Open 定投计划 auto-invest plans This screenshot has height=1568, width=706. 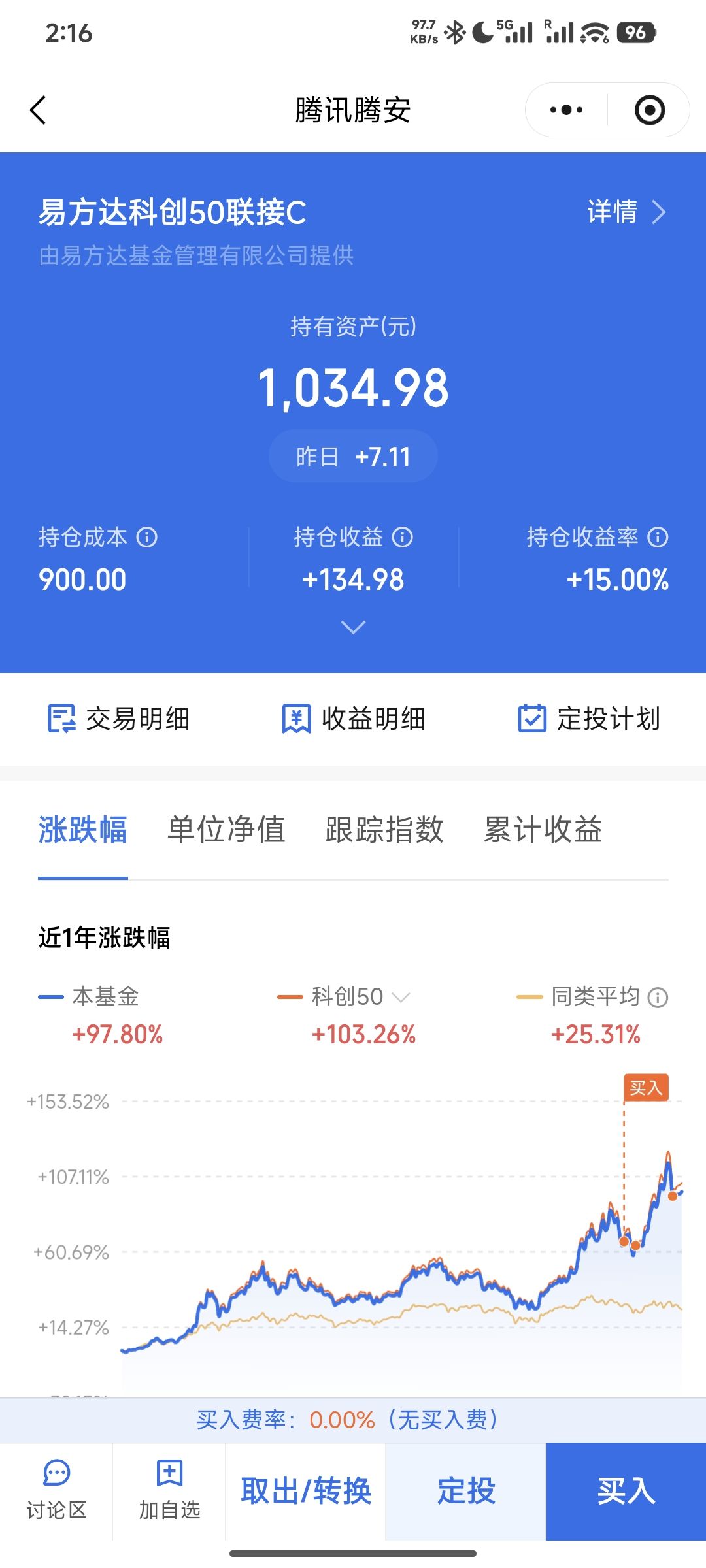click(589, 719)
